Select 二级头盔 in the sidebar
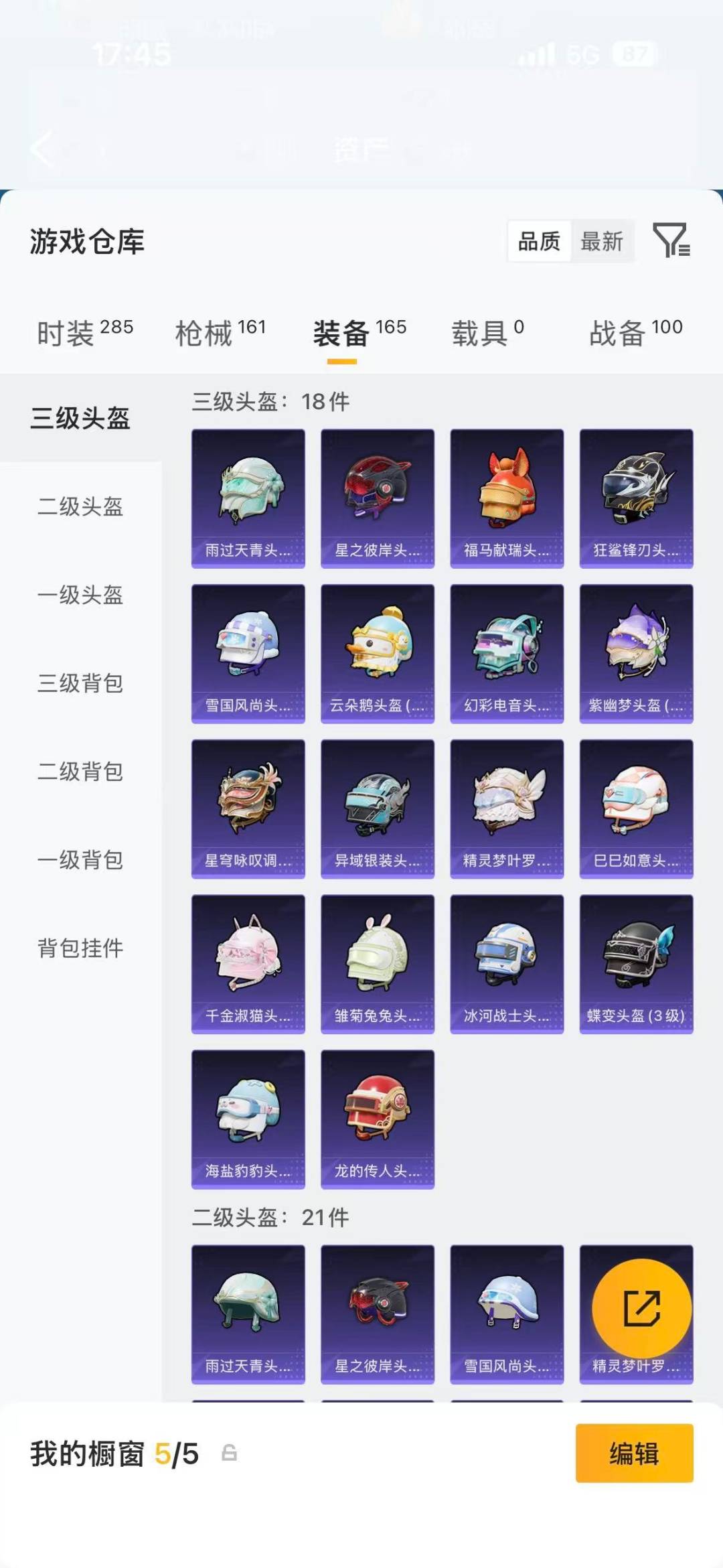The width and height of the screenshot is (723, 1568). pos(78,508)
